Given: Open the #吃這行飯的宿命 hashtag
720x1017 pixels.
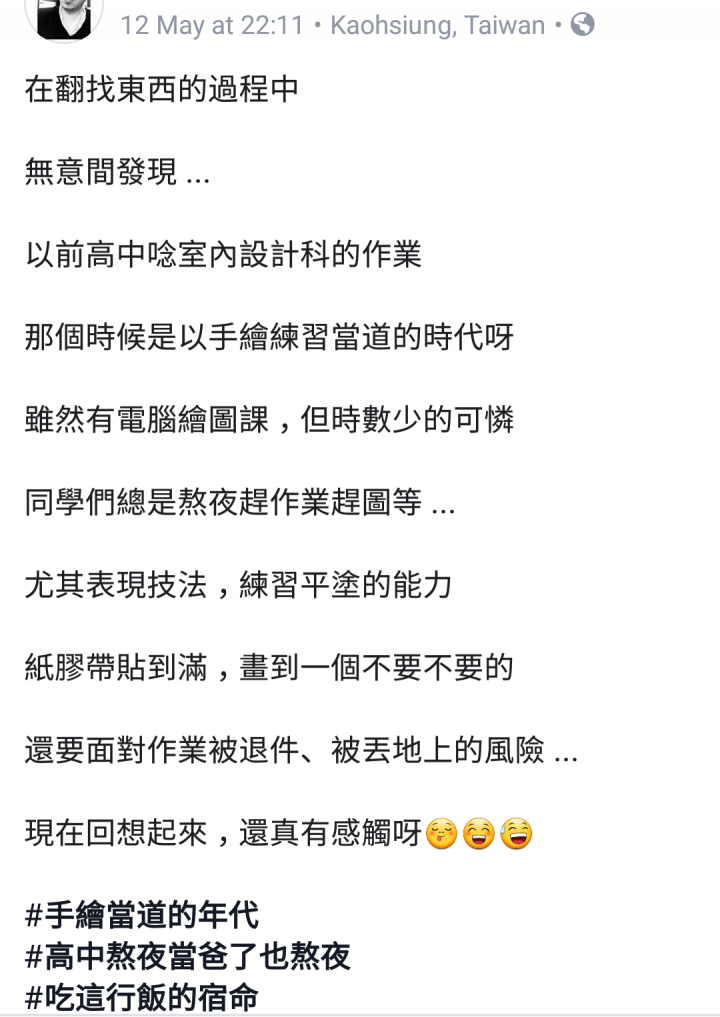Looking at the screenshot, I should [141, 997].
